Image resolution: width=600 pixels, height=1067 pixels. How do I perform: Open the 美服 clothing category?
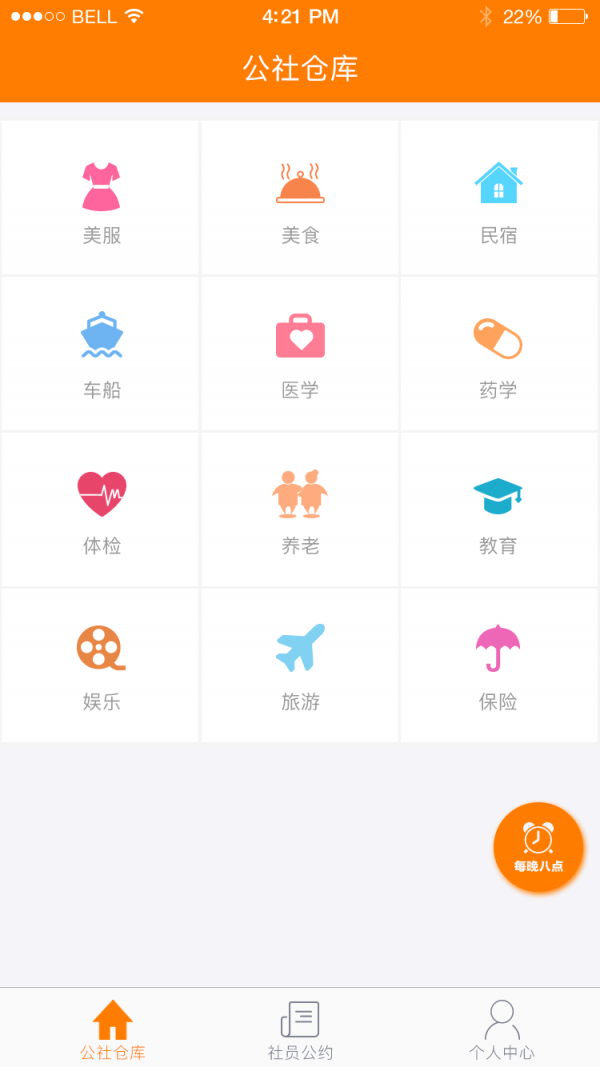100,197
